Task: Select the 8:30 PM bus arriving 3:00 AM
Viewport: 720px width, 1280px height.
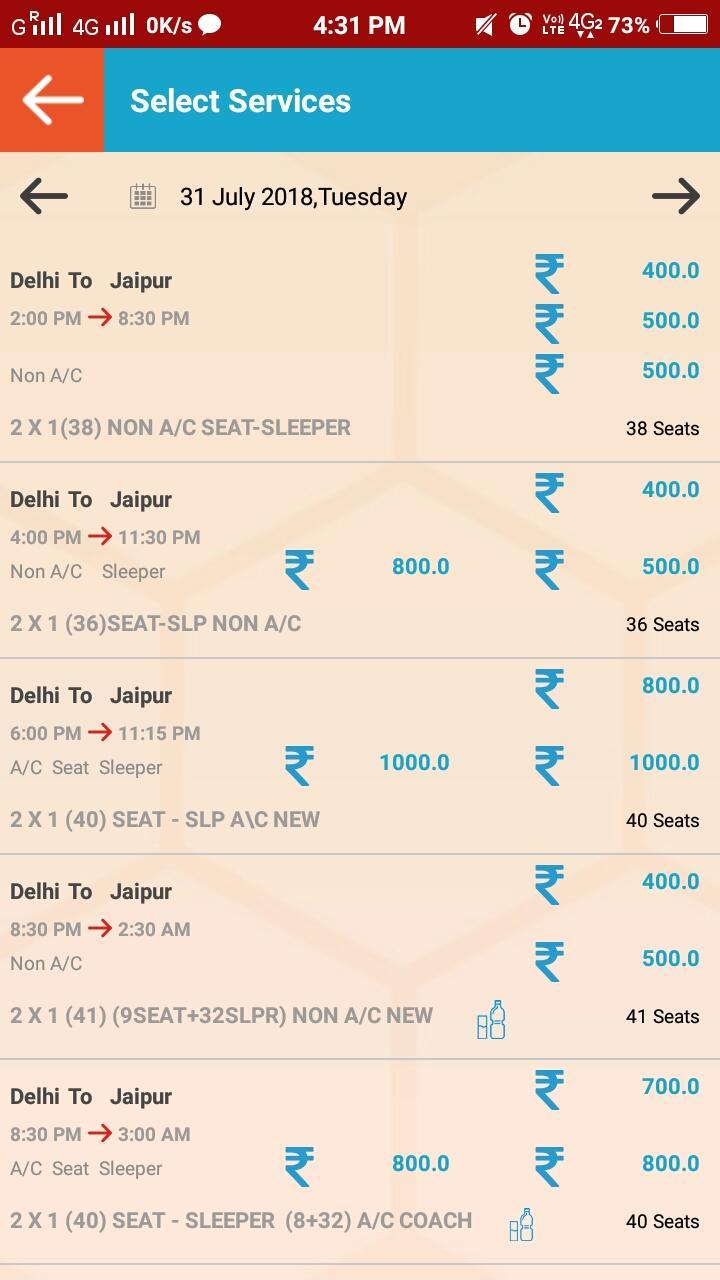Action: 360,1160
